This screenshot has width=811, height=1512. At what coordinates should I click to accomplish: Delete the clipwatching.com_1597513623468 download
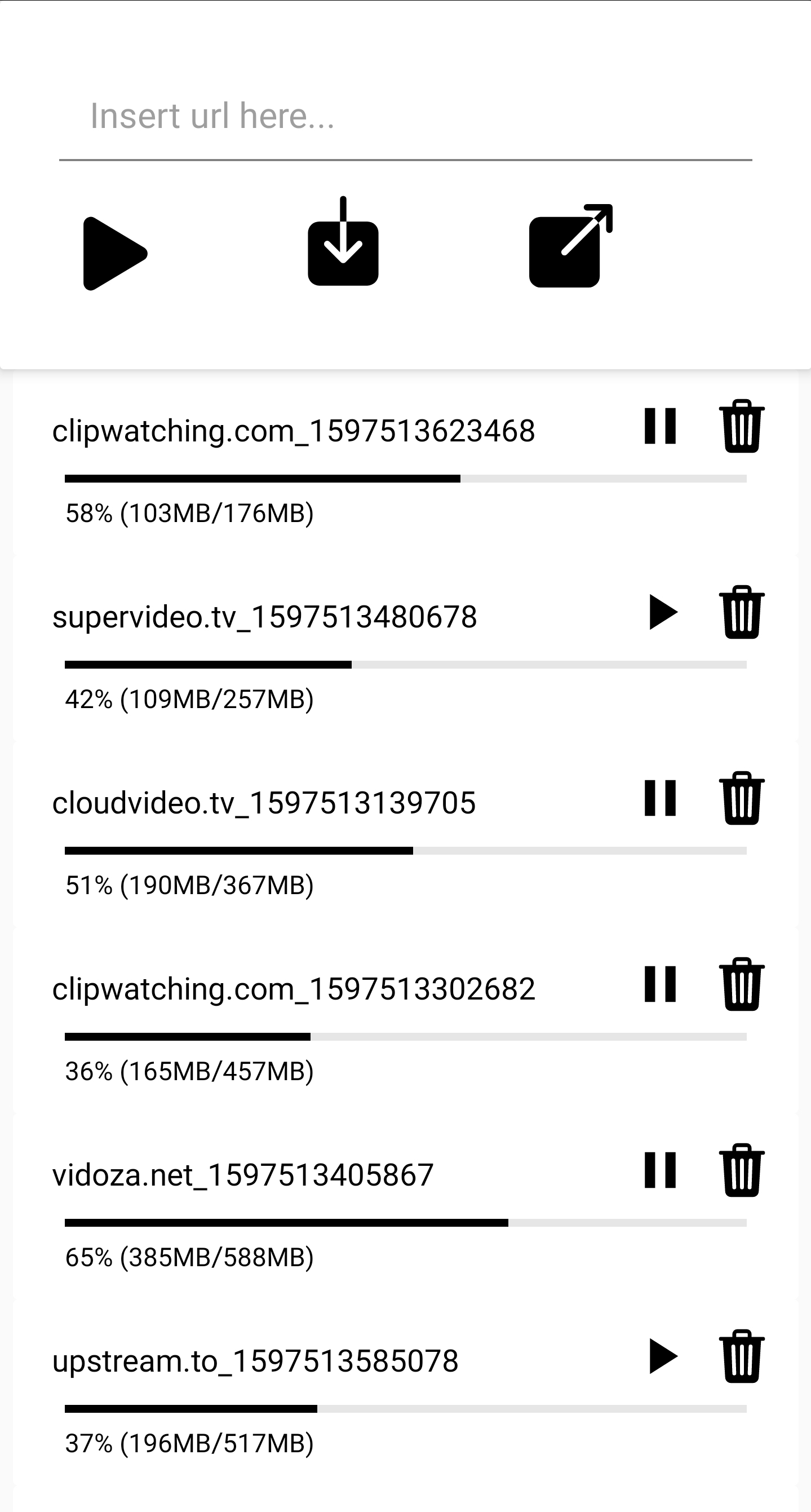point(742,426)
